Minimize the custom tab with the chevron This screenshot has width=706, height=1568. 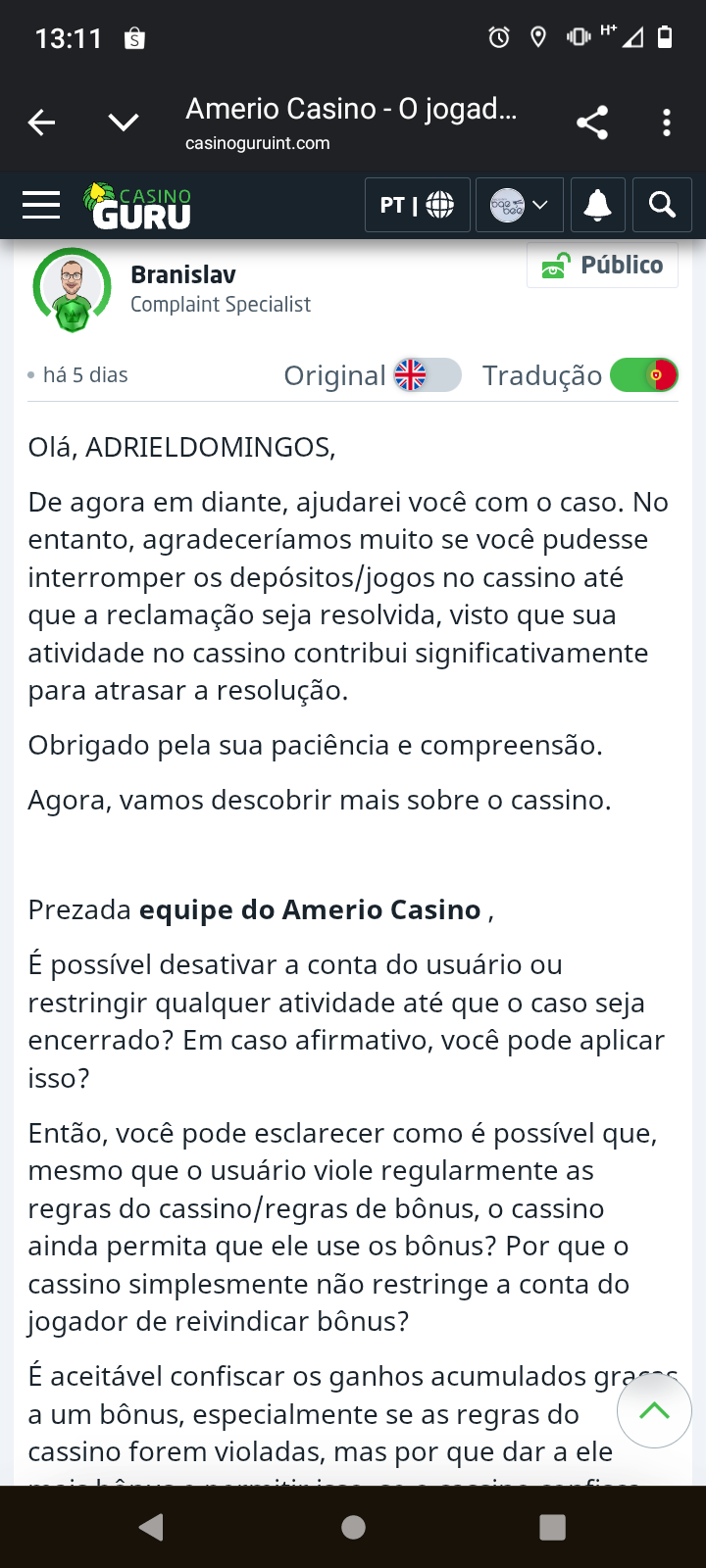124,122
